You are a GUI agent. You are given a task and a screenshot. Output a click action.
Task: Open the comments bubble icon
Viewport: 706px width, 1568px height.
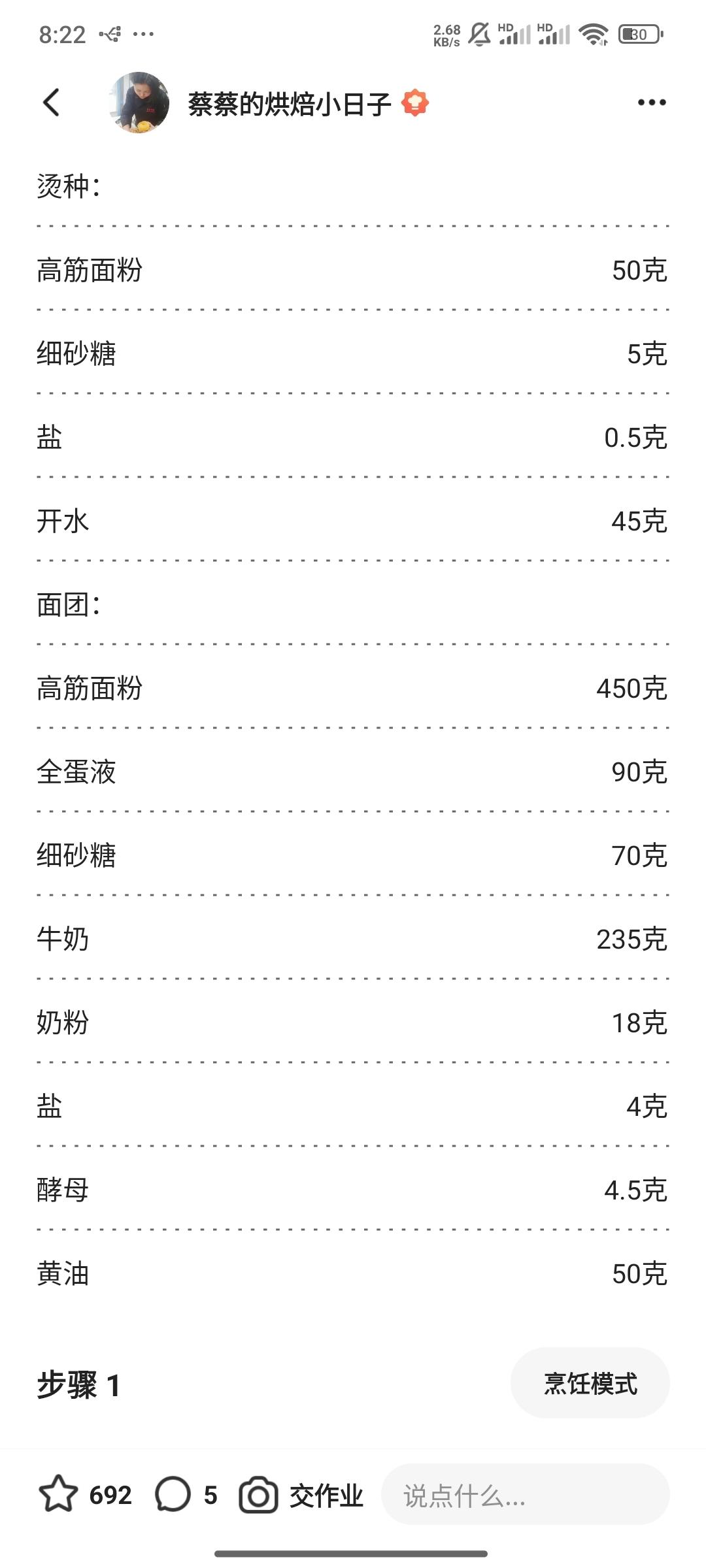173,1494
